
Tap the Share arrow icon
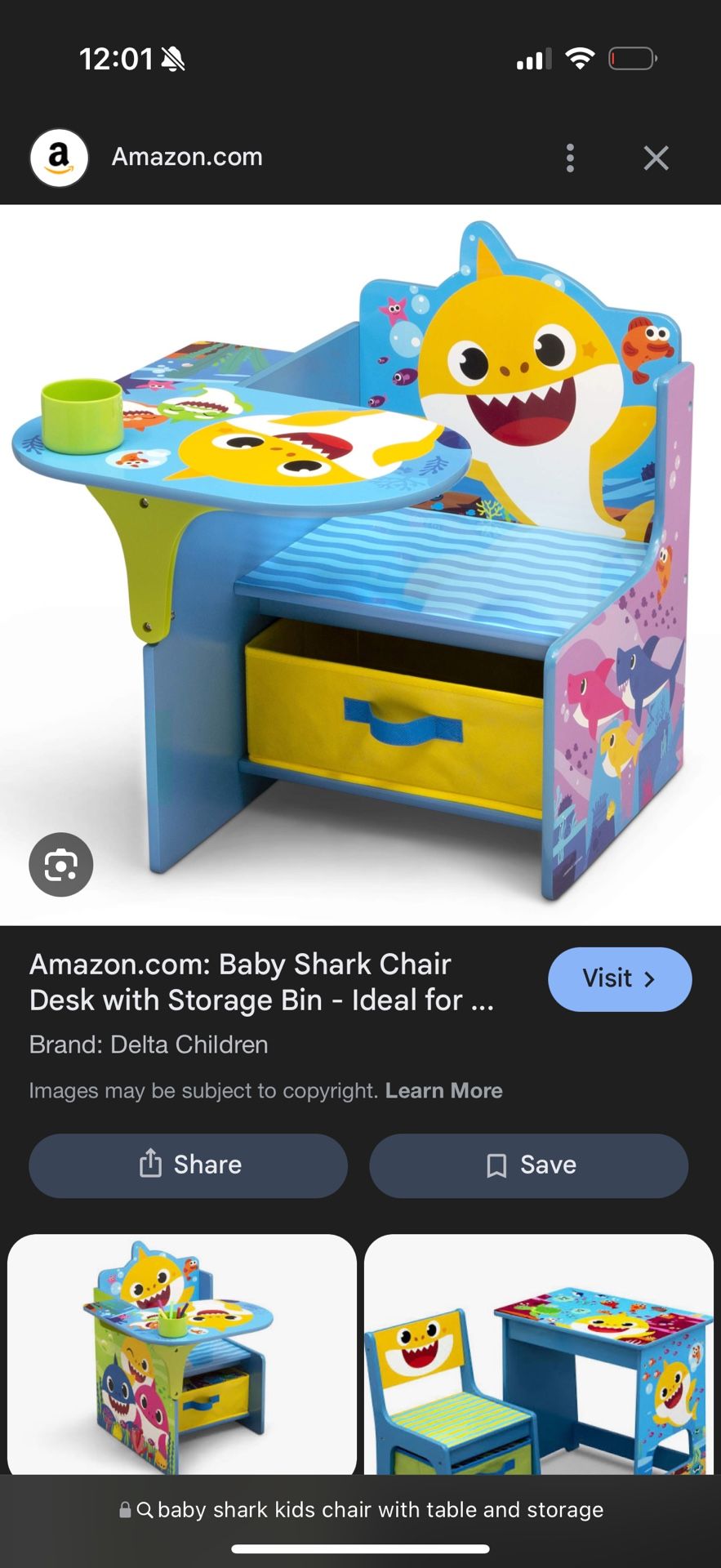(151, 1165)
